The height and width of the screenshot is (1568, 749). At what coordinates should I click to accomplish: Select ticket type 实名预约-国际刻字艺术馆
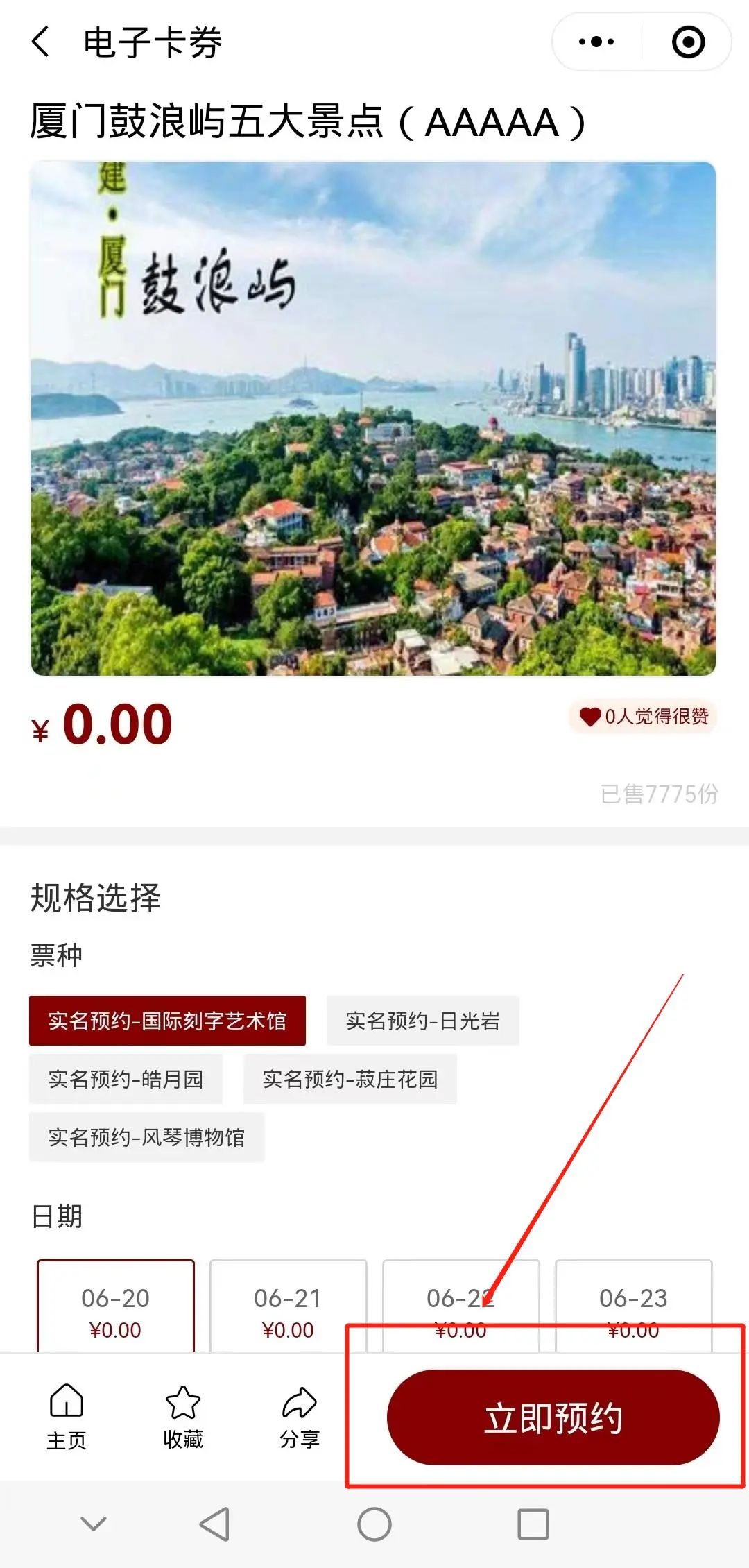pyautogui.click(x=167, y=1019)
